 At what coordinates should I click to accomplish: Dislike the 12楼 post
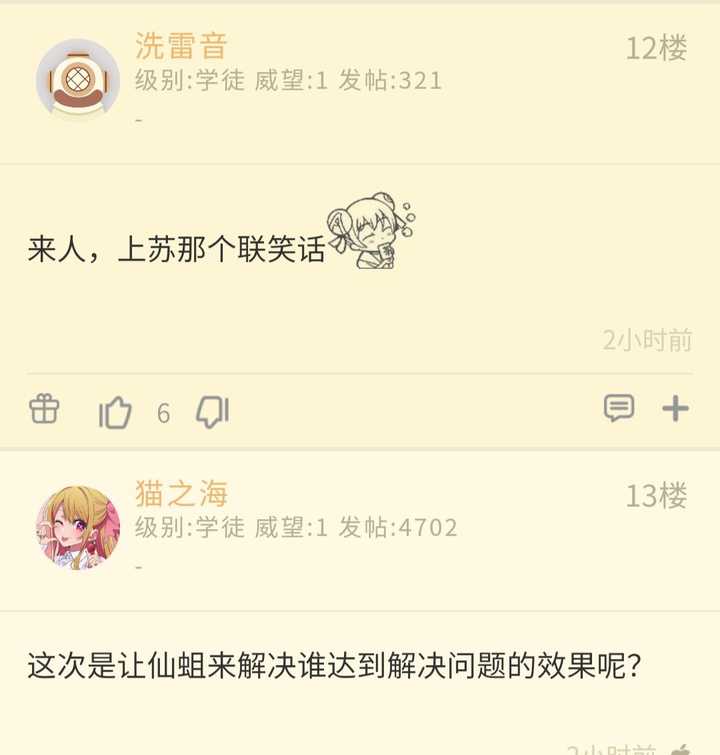212,411
